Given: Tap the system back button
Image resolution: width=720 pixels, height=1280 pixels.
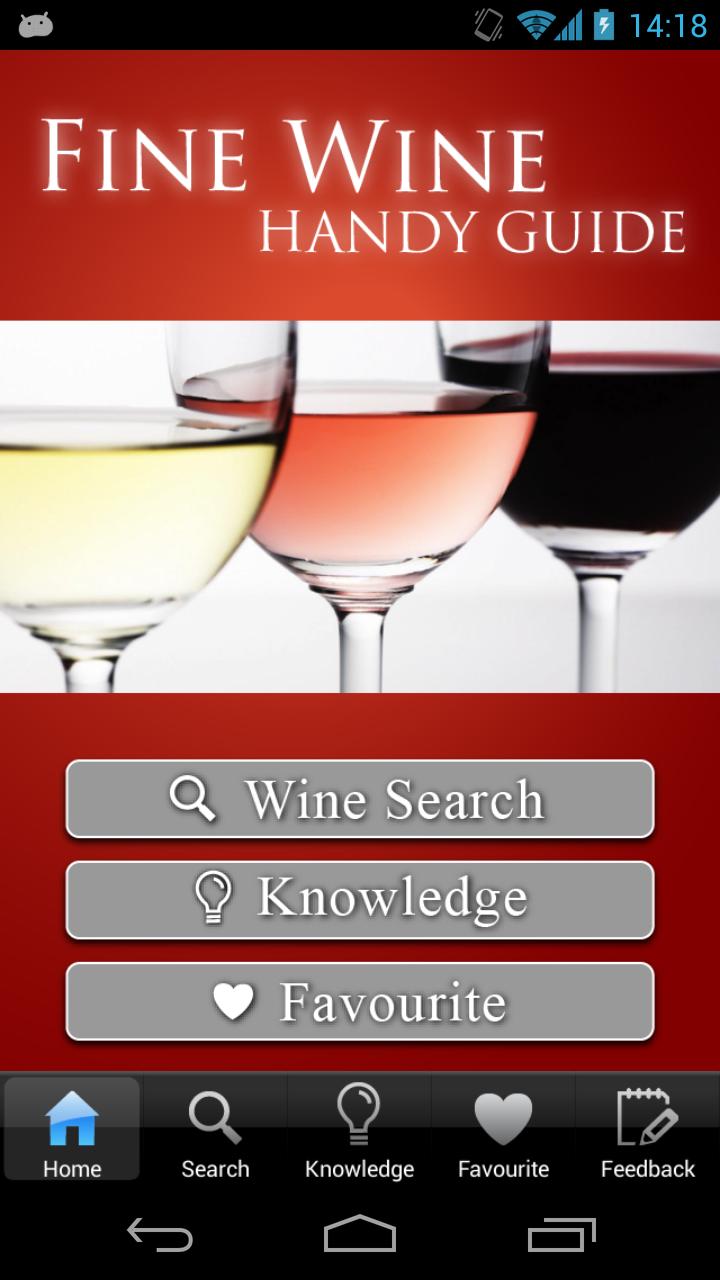Looking at the screenshot, I should (x=160, y=1235).
